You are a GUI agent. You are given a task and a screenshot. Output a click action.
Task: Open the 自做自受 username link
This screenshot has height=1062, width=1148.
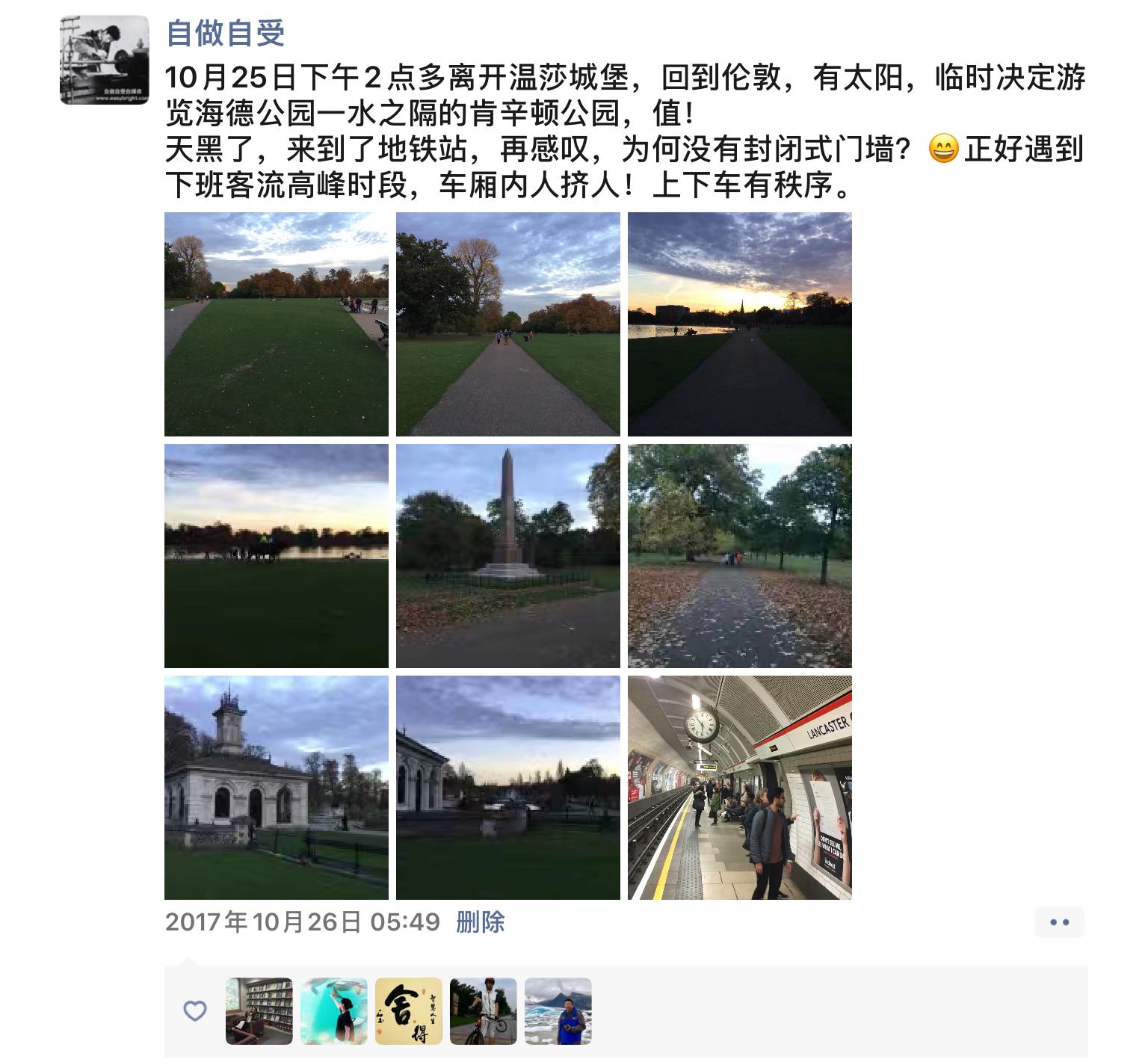point(225,33)
